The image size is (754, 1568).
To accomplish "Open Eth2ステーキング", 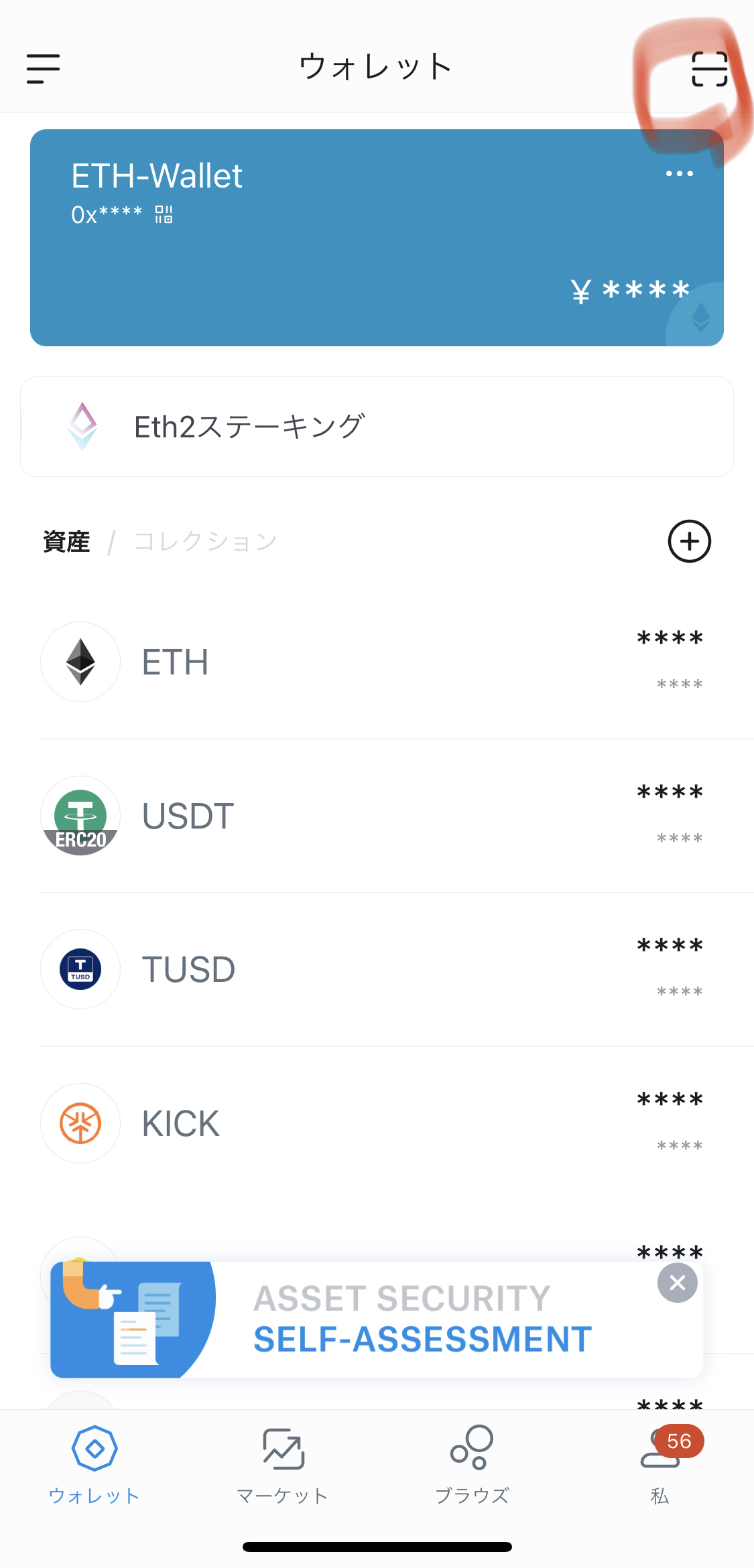I will [x=377, y=427].
